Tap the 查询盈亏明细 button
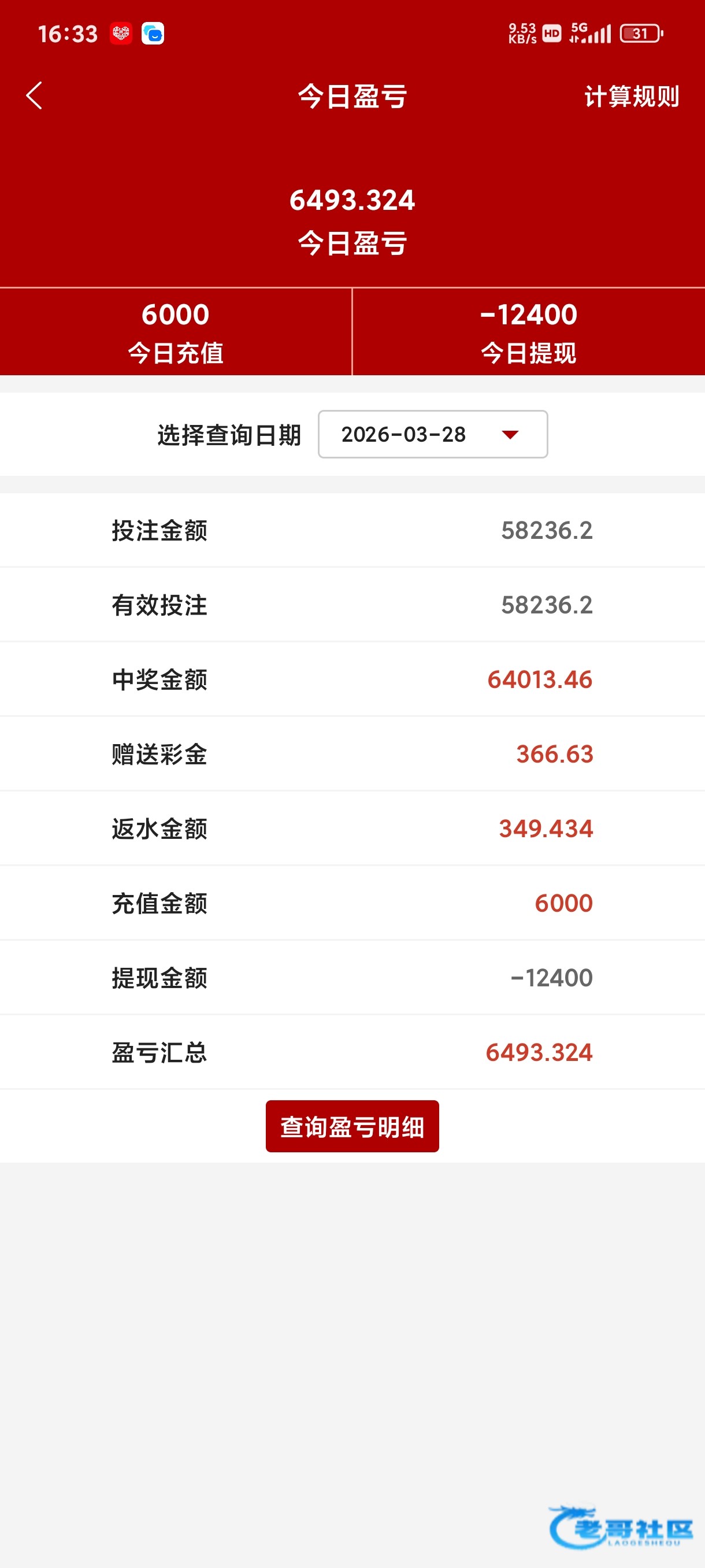Viewport: 705px width, 1568px height. (x=352, y=1126)
